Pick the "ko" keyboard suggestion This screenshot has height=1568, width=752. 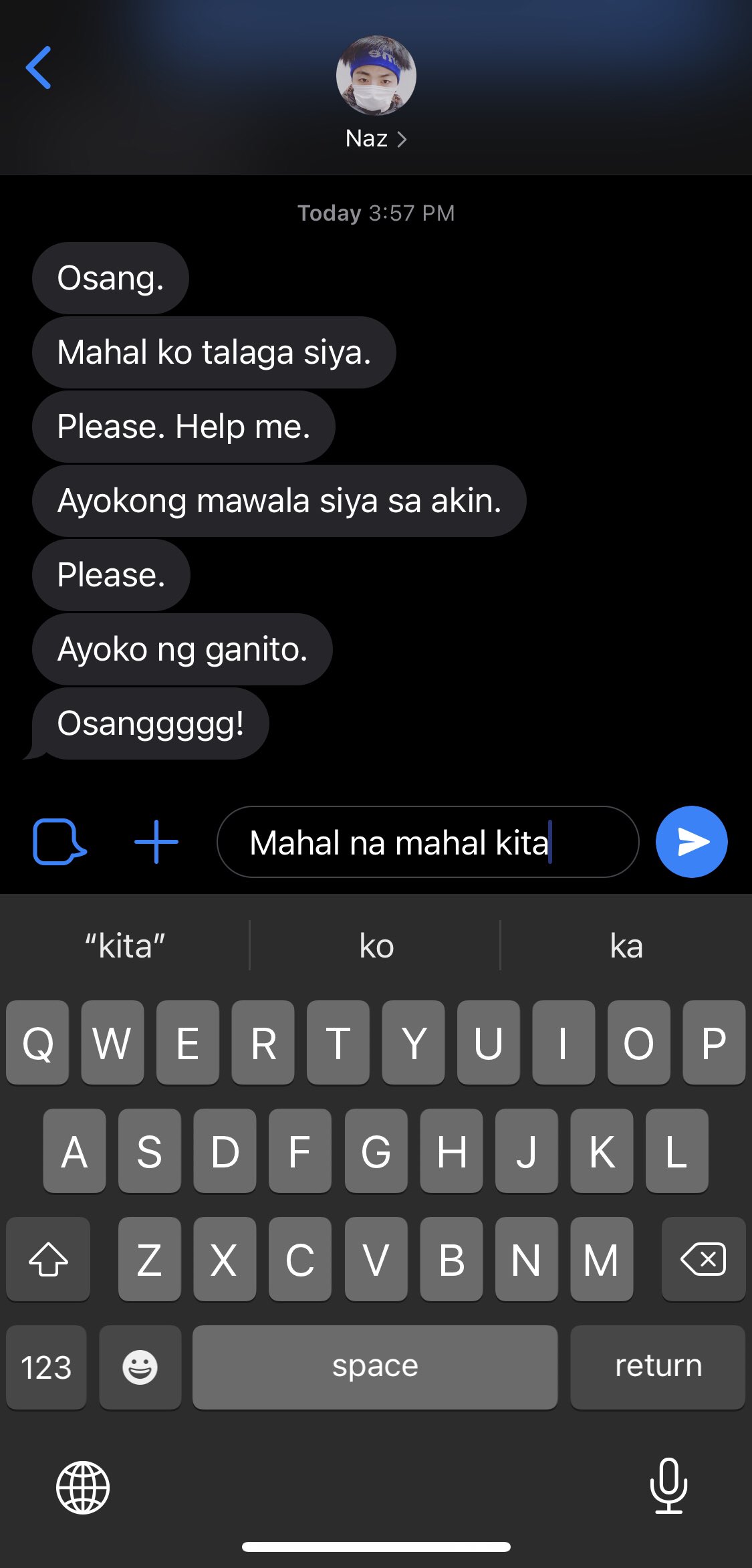coord(376,945)
